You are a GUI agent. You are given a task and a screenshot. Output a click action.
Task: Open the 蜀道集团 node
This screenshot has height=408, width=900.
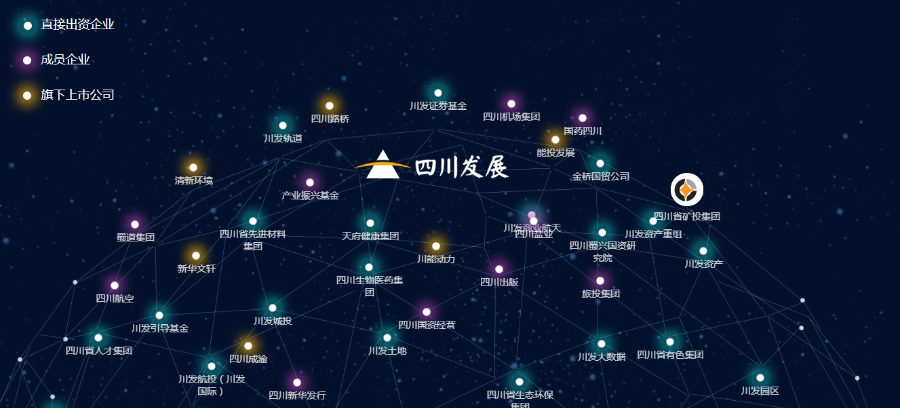(x=135, y=224)
